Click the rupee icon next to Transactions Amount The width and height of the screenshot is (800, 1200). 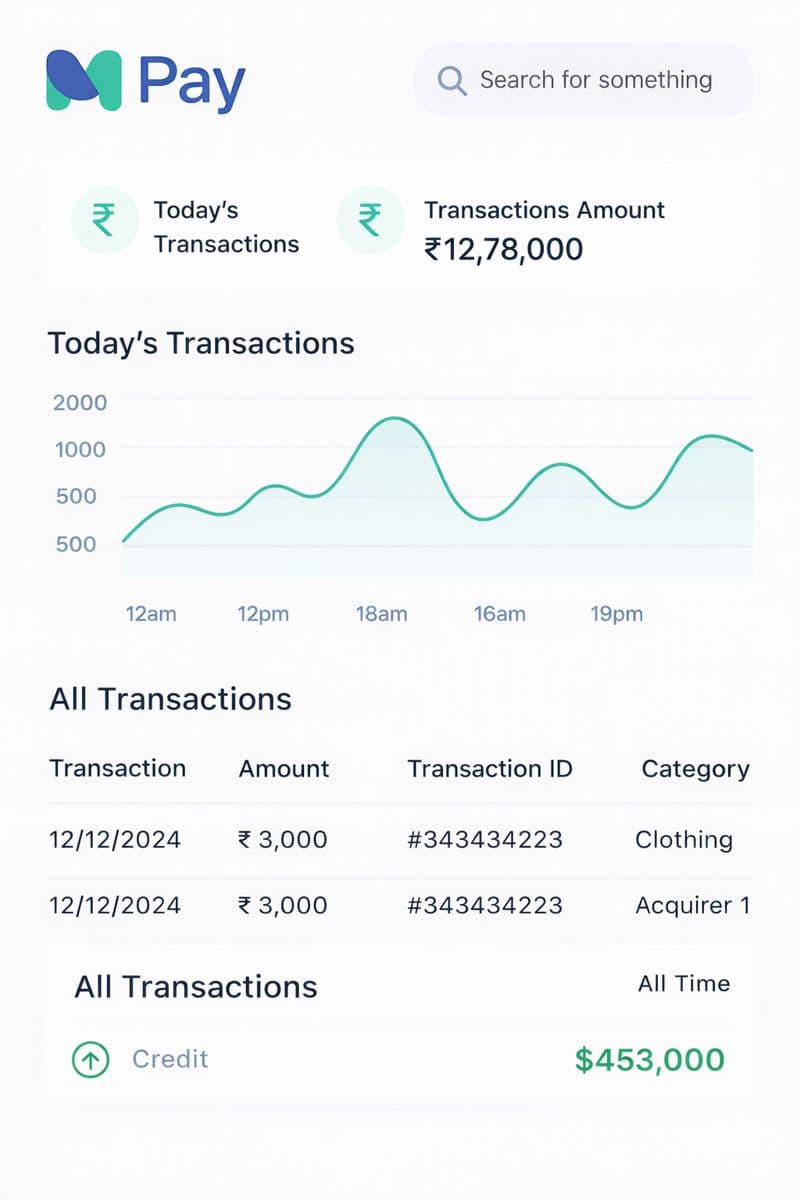coord(370,221)
